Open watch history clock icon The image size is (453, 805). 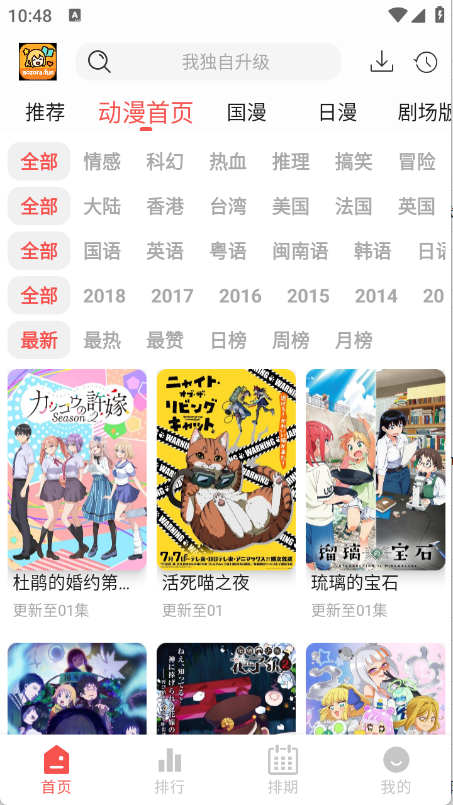pos(426,62)
